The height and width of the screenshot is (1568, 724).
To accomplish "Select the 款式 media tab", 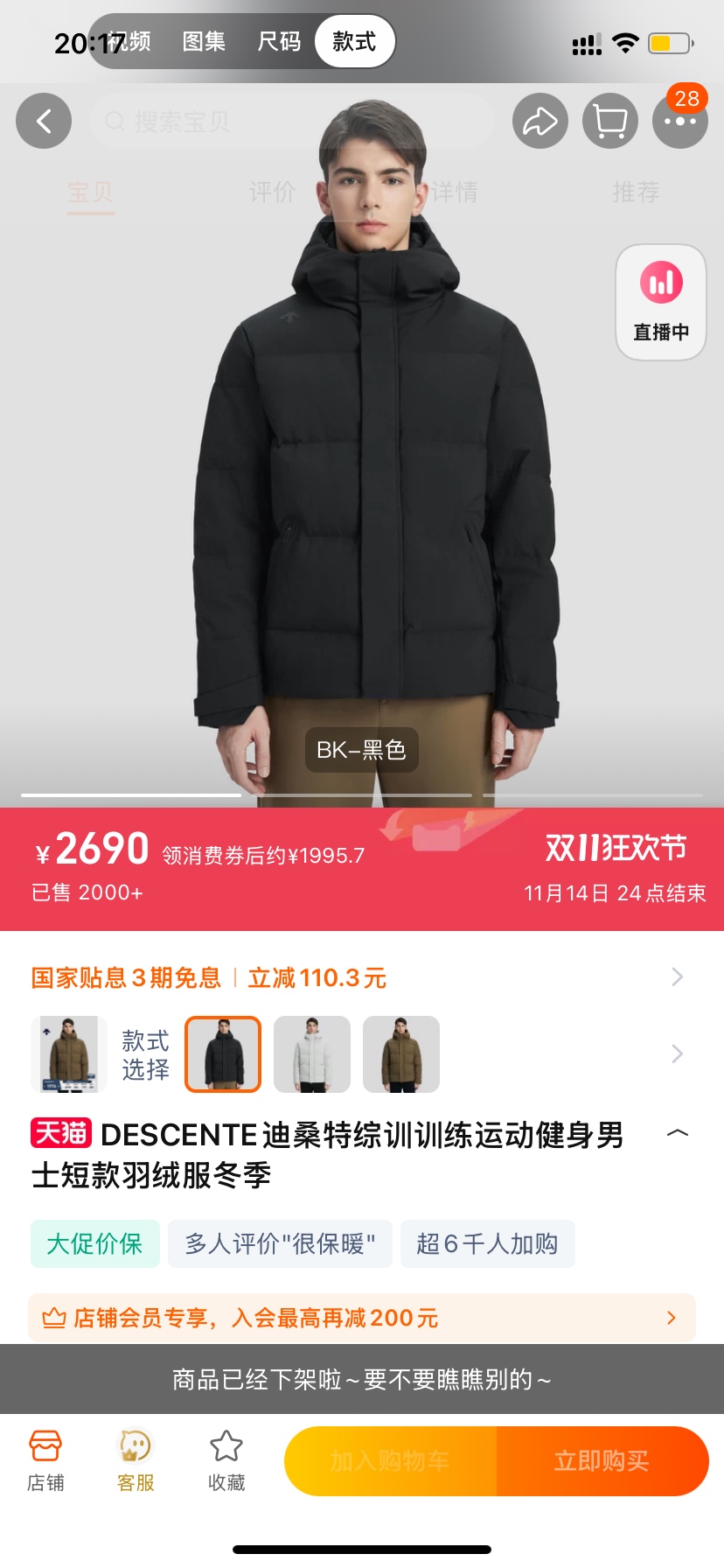I will (x=354, y=41).
